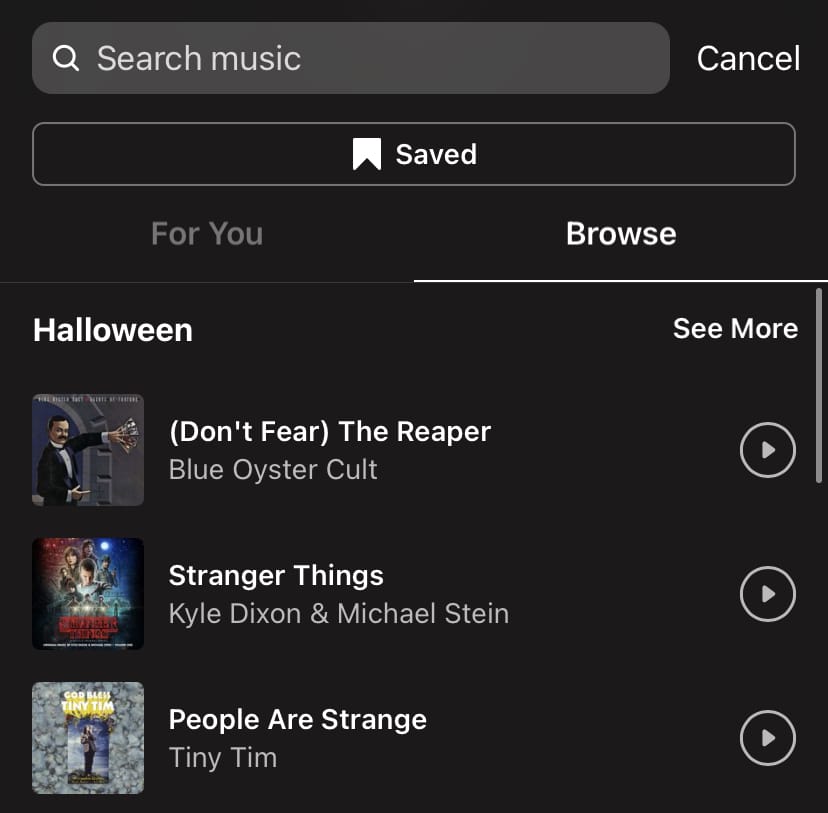Cancel the music search
This screenshot has width=828, height=813.
click(x=748, y=58)
